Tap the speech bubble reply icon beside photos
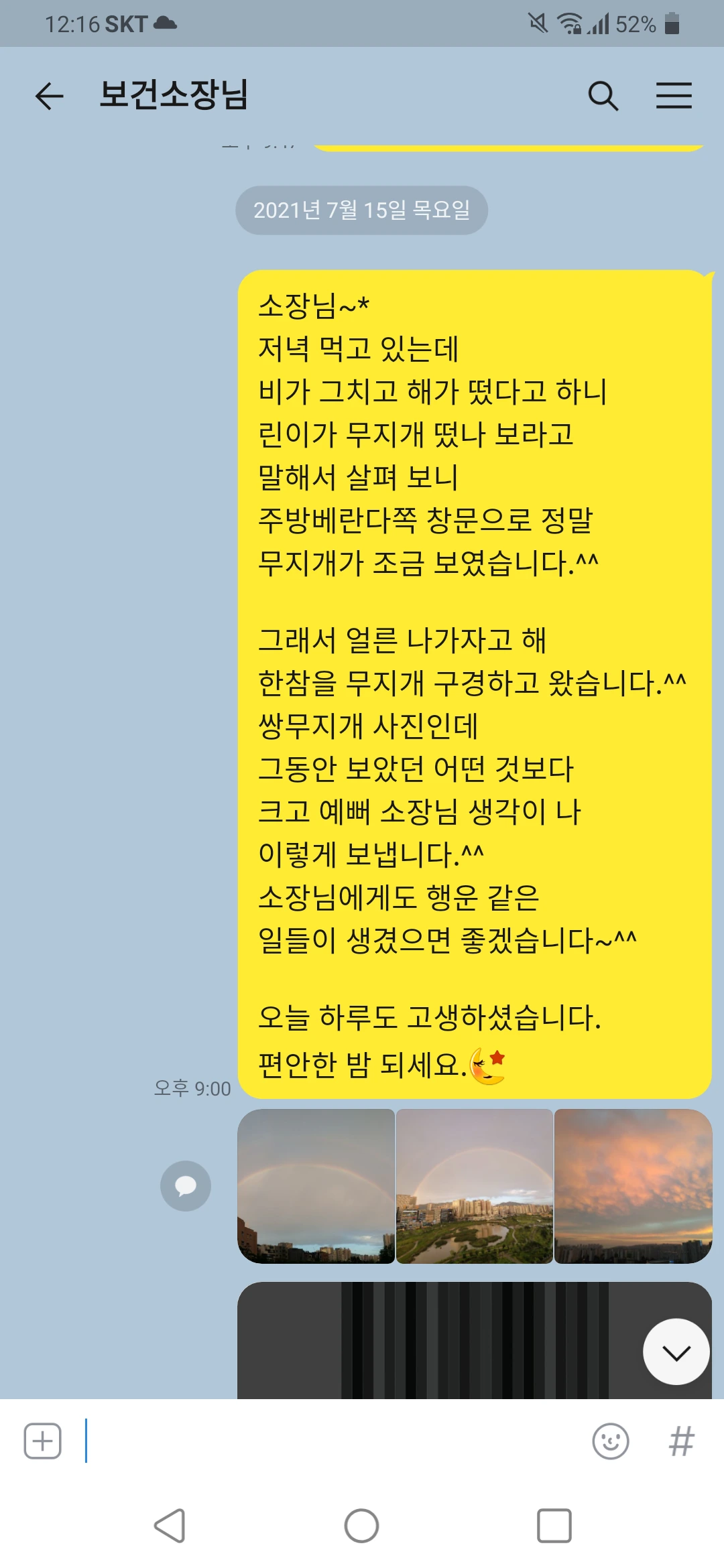The height and width of the screenshot is (1568, 724). pyautogui.click(x=186, y=1186)
